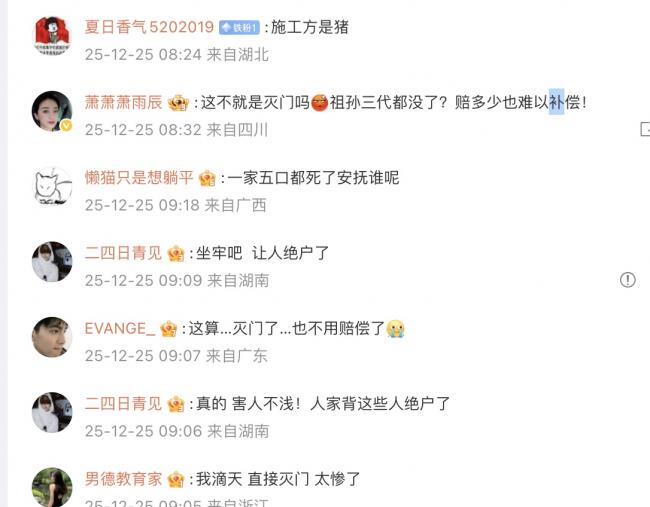This screenshot has height=507, width=650.
Task: Tap EVANGE_'s profile photo
Action: click(x=52, y=337)
